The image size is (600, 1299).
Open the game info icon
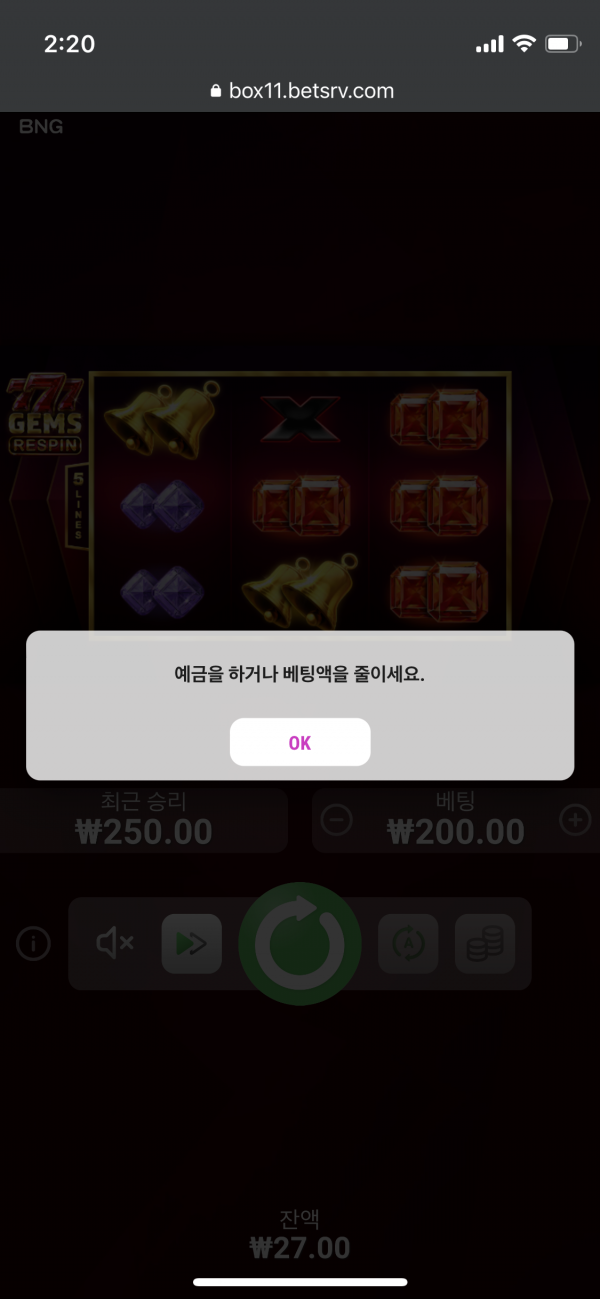33,943
